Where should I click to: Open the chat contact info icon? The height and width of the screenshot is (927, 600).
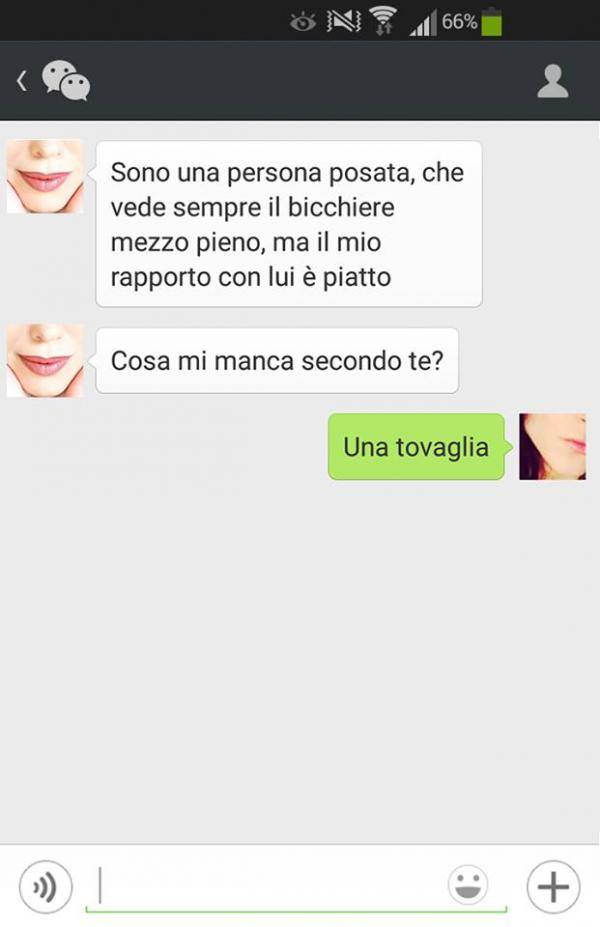point(552,81)
